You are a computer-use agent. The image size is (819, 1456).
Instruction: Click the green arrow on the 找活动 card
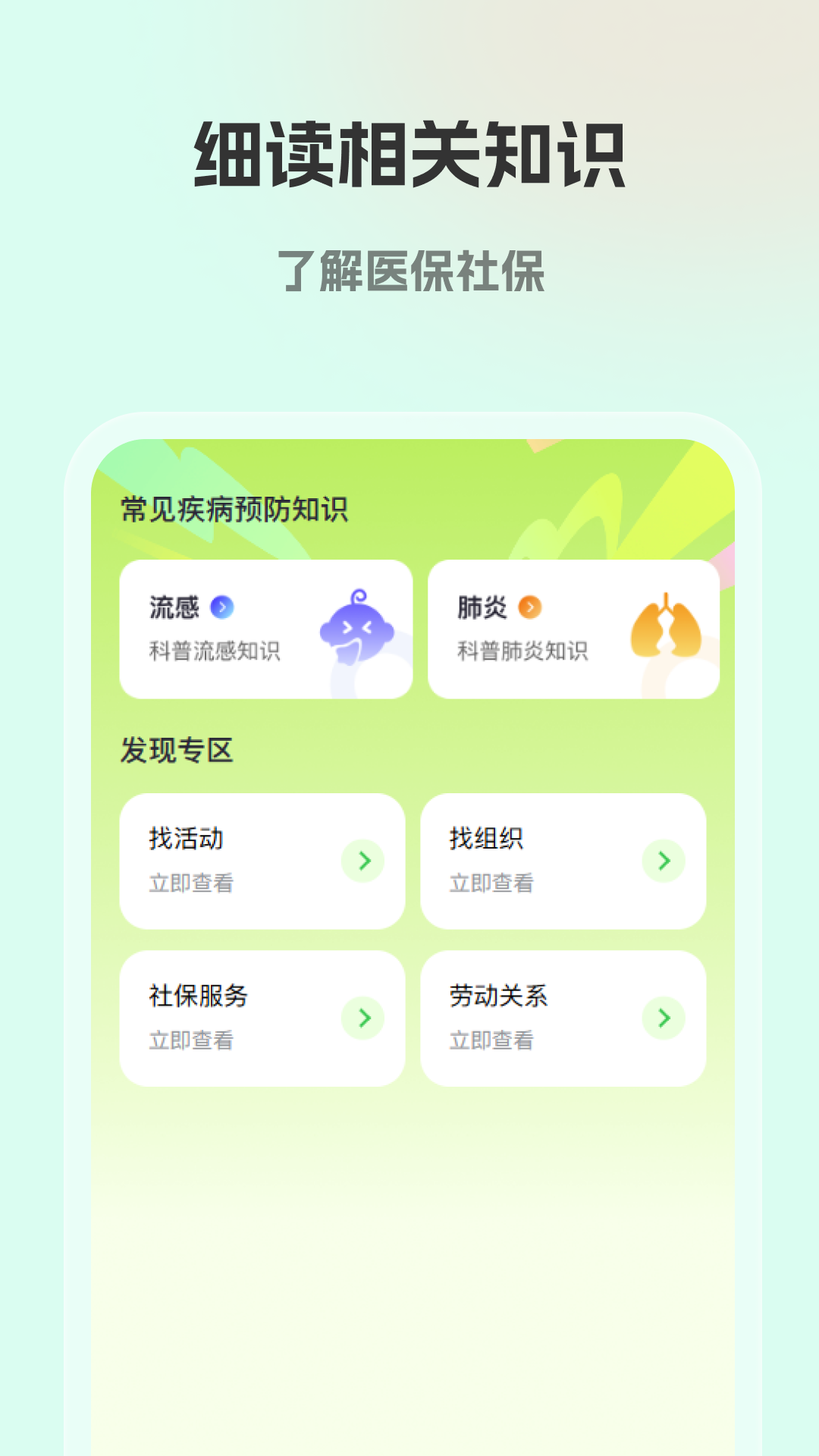tap(363, 861)
